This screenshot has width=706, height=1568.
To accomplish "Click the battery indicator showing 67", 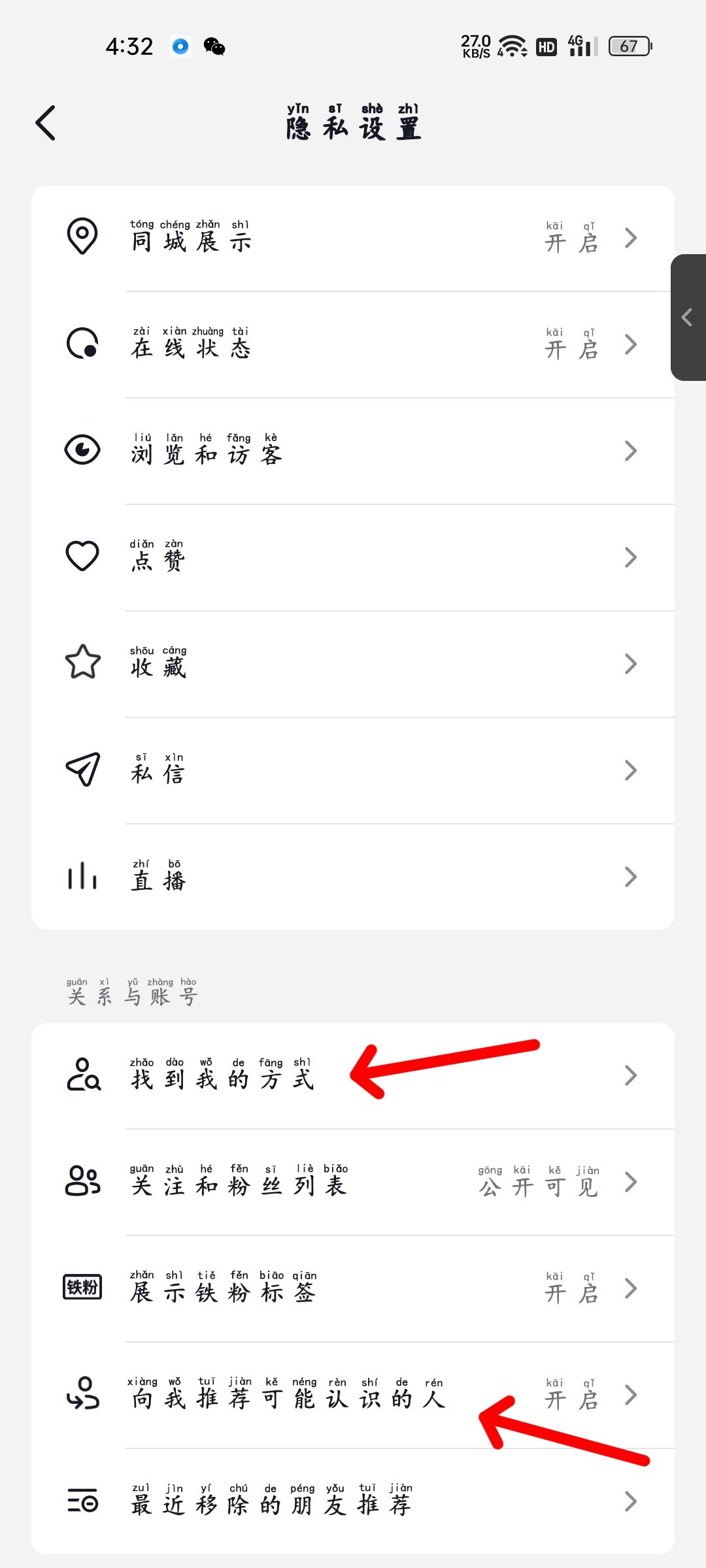I will [x=630, y=46].
